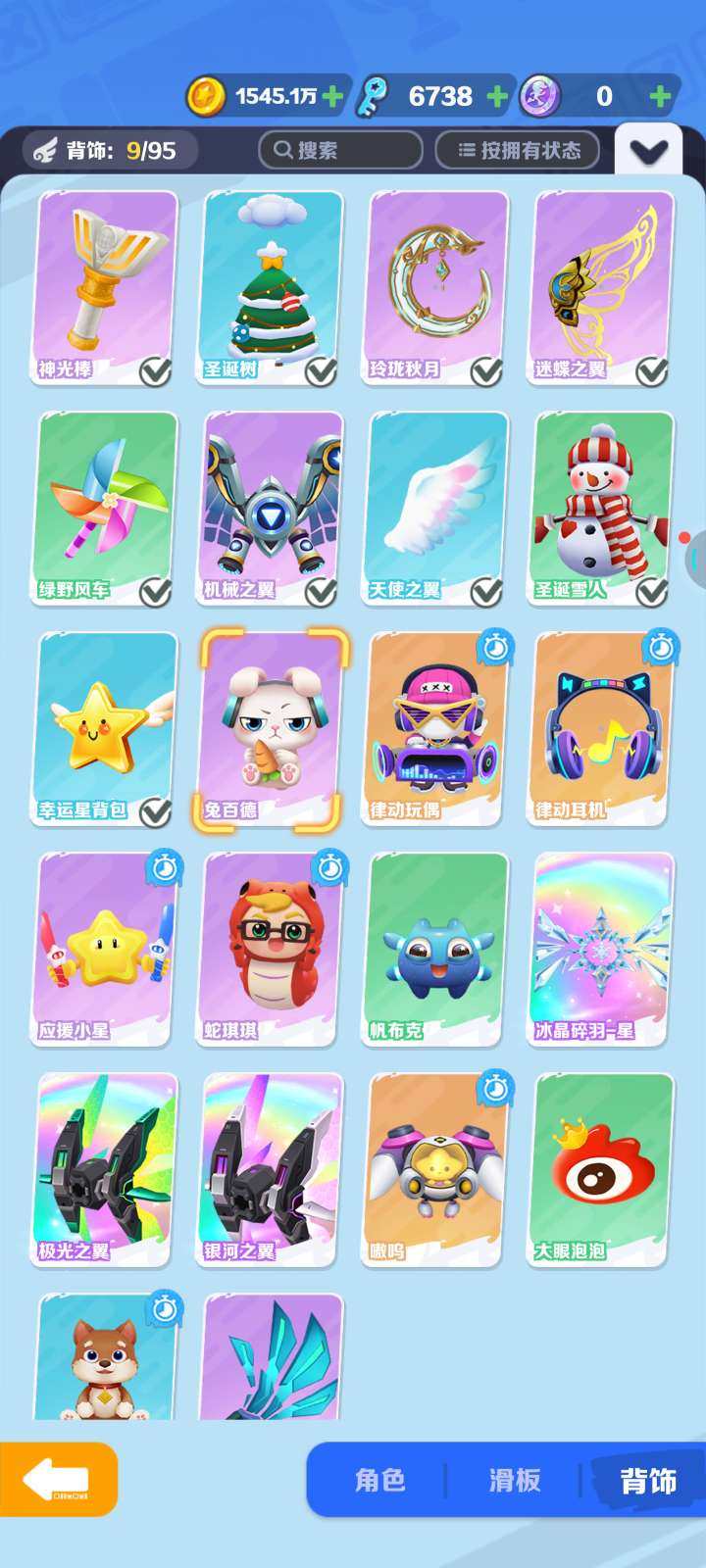
Task: Open the 搜索 search box
Action: [340, 150]
